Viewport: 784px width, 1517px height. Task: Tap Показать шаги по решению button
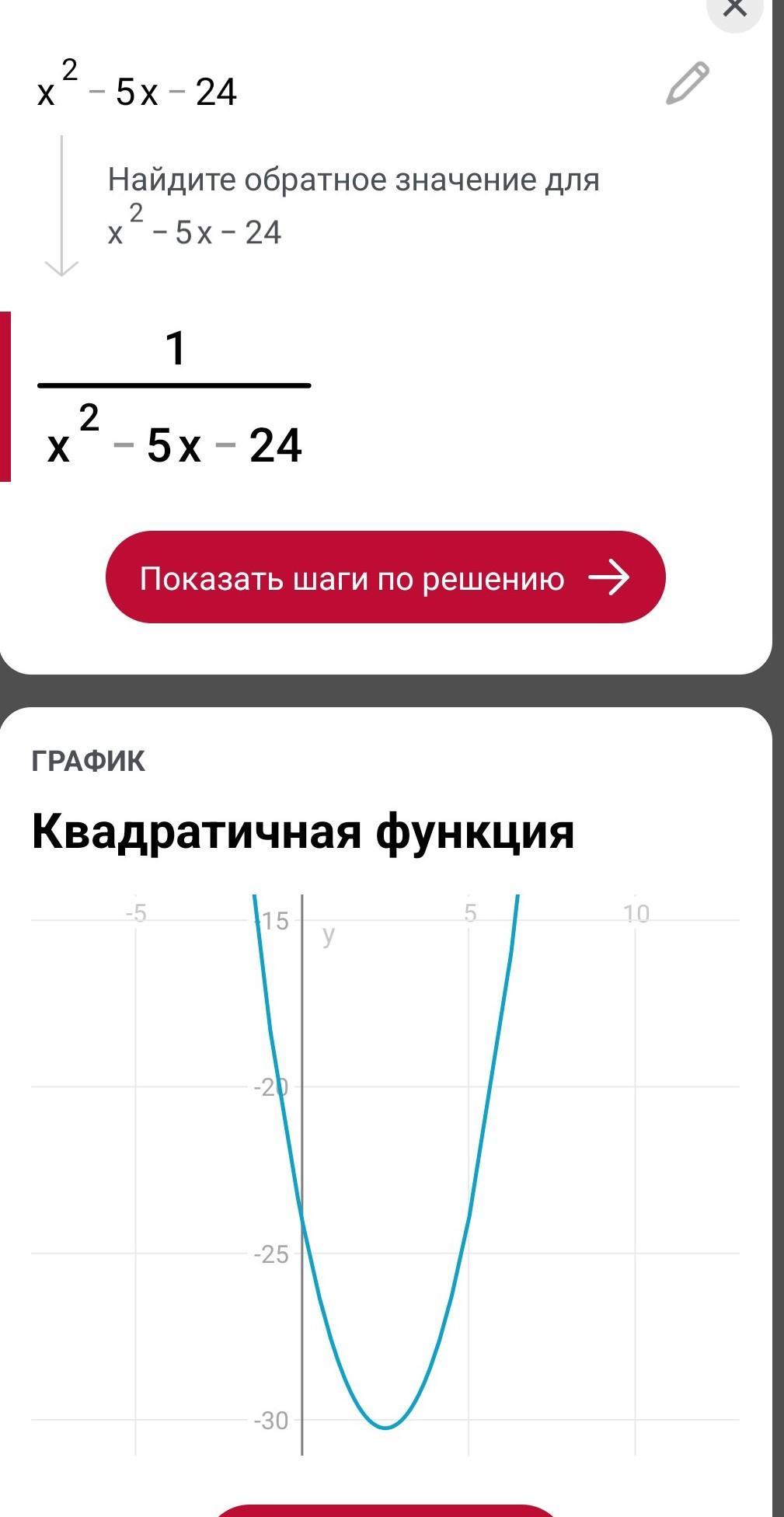(x=385, y=577)
